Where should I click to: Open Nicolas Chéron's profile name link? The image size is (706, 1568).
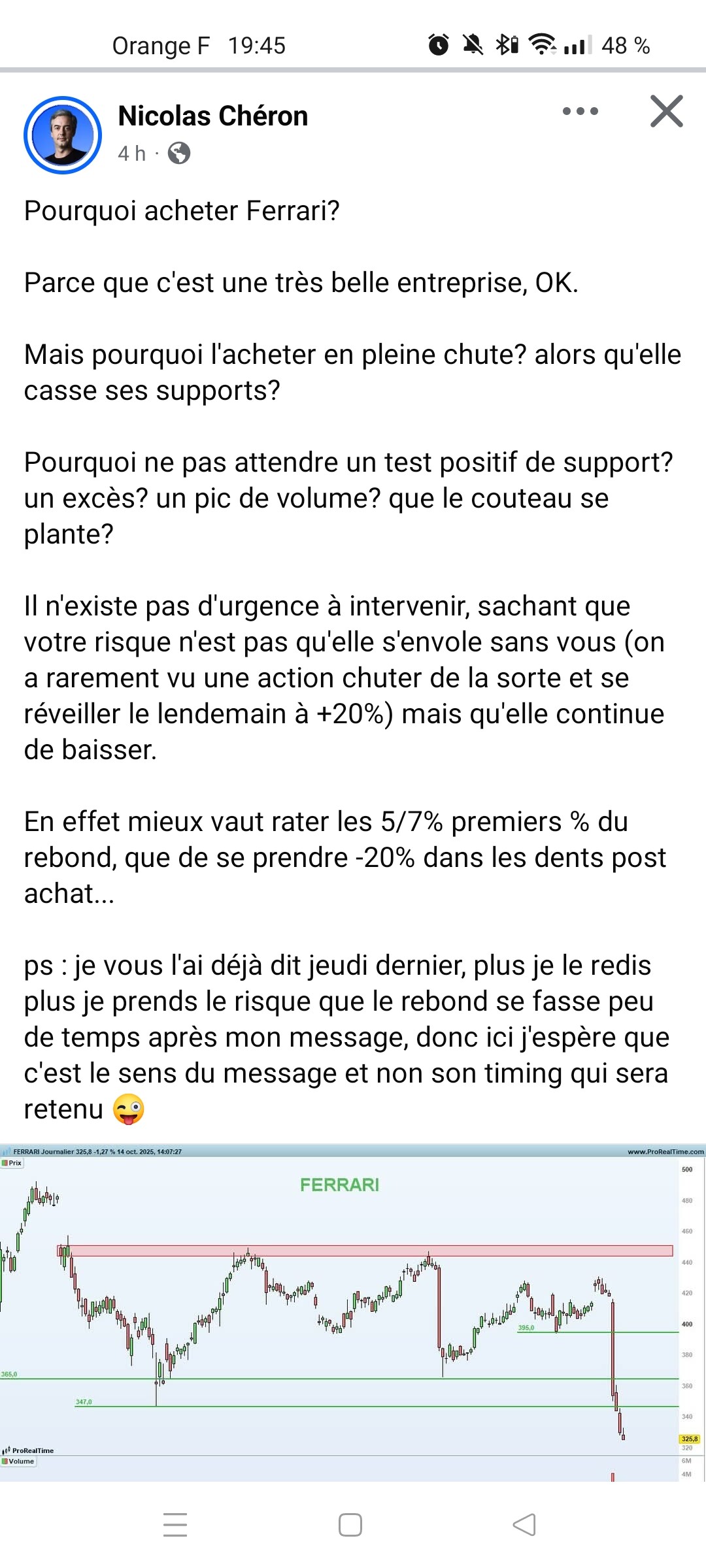pos(212,116)
